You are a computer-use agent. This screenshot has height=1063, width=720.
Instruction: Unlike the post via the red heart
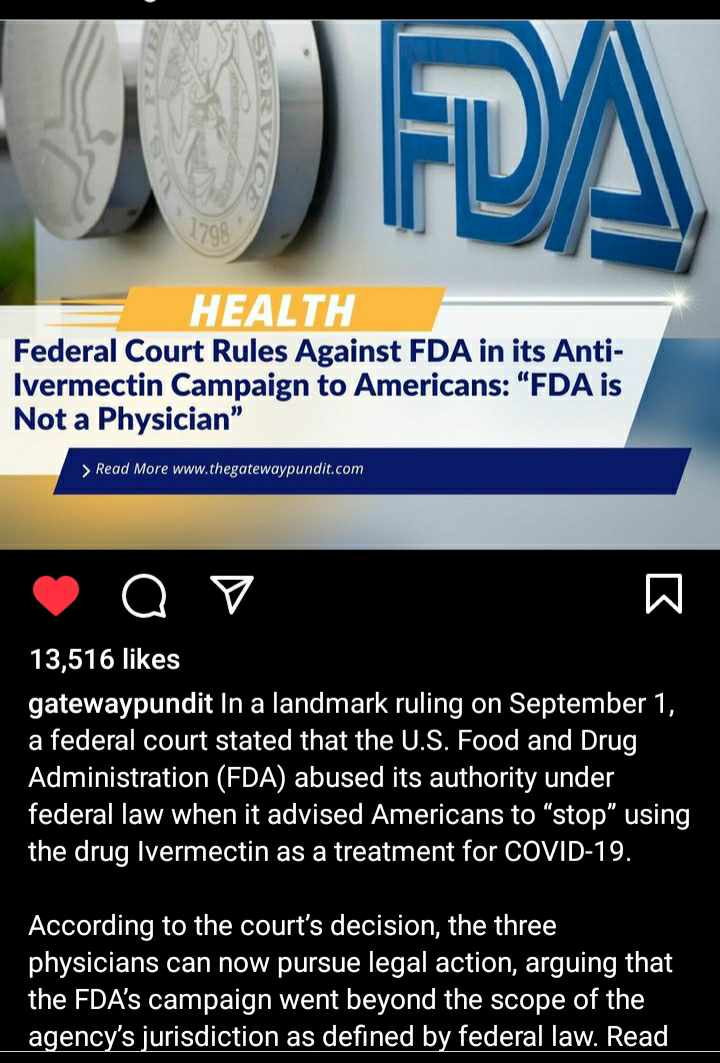point(56,596)
